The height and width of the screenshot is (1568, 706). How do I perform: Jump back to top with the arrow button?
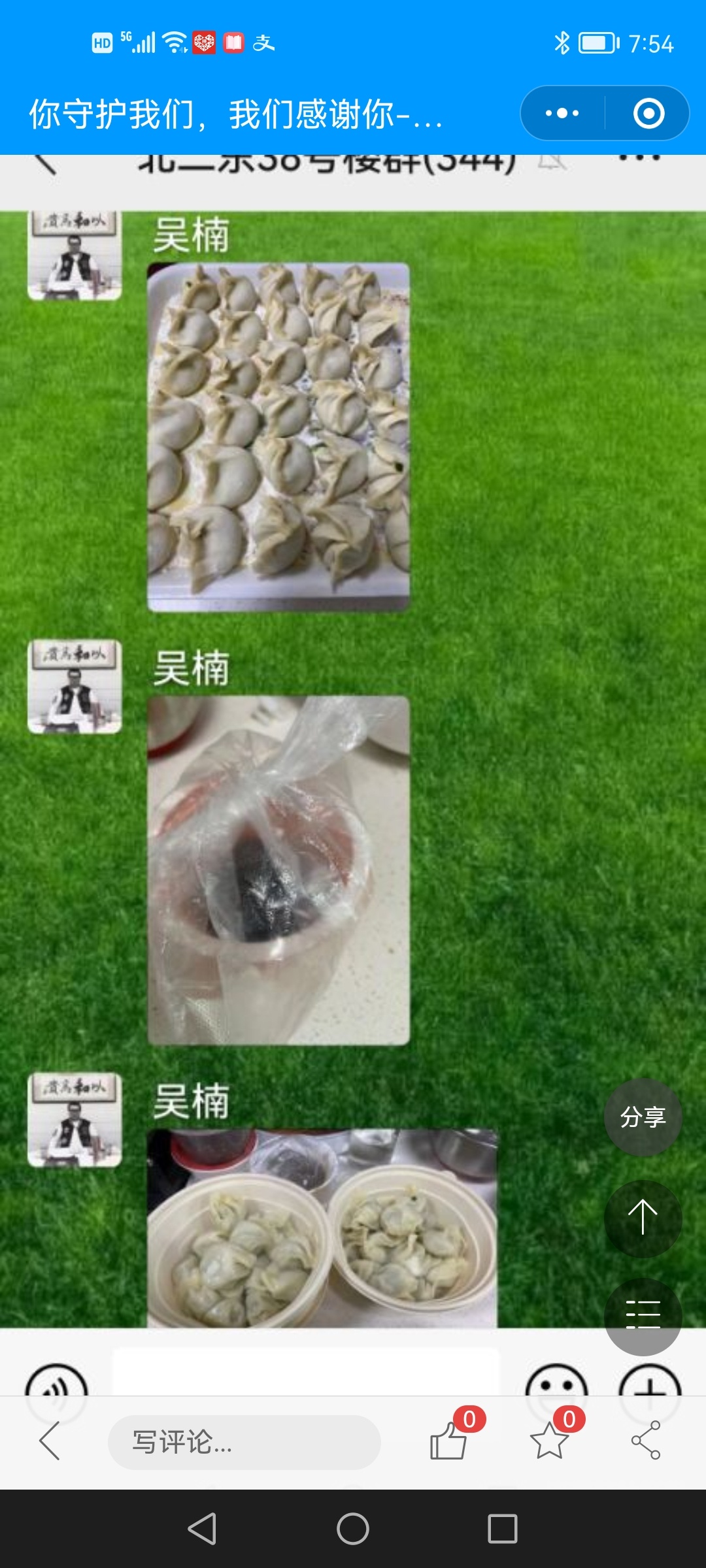(643, 1218)
